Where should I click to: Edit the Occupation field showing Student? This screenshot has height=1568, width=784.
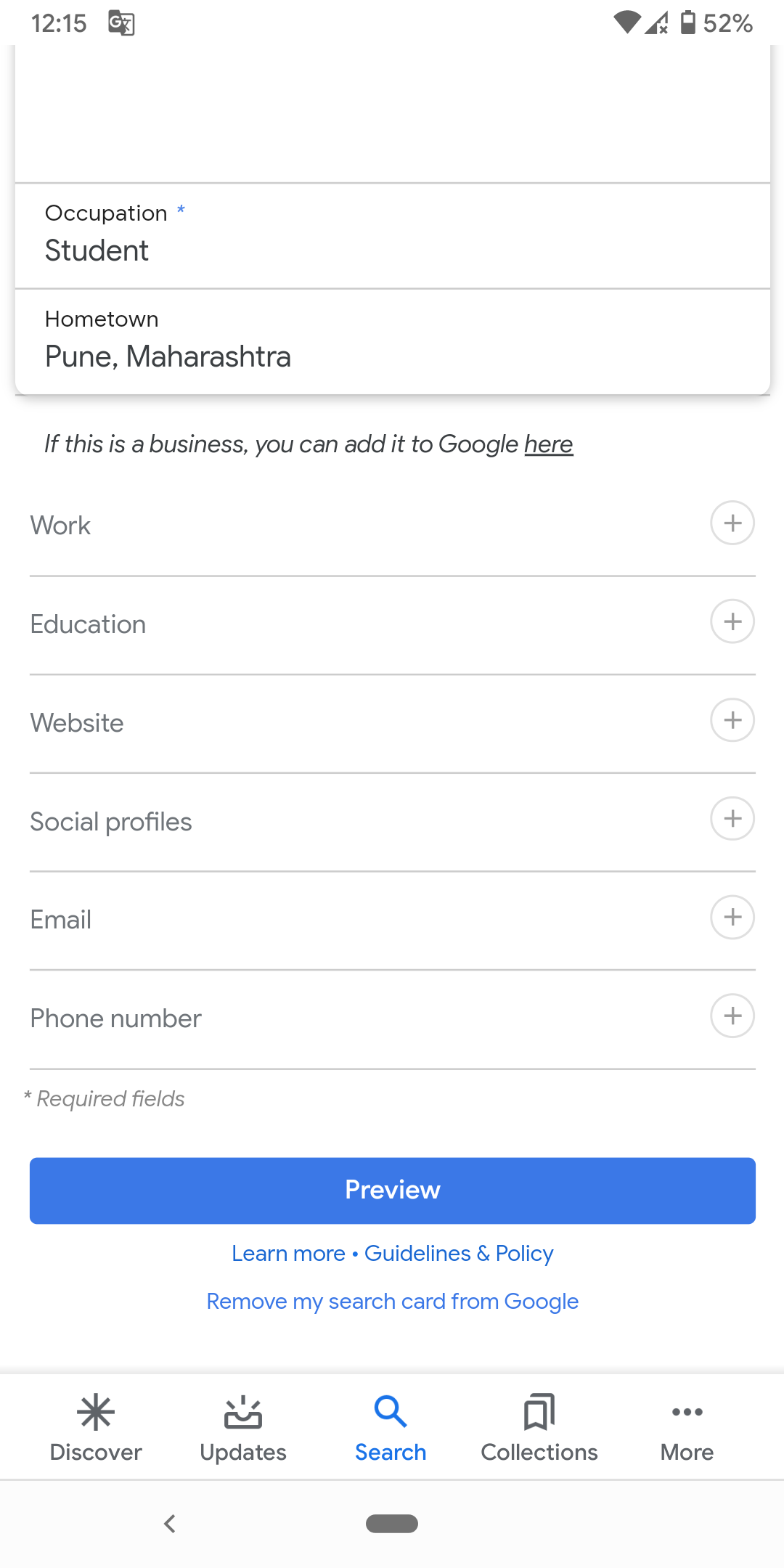tap(392, 236)
